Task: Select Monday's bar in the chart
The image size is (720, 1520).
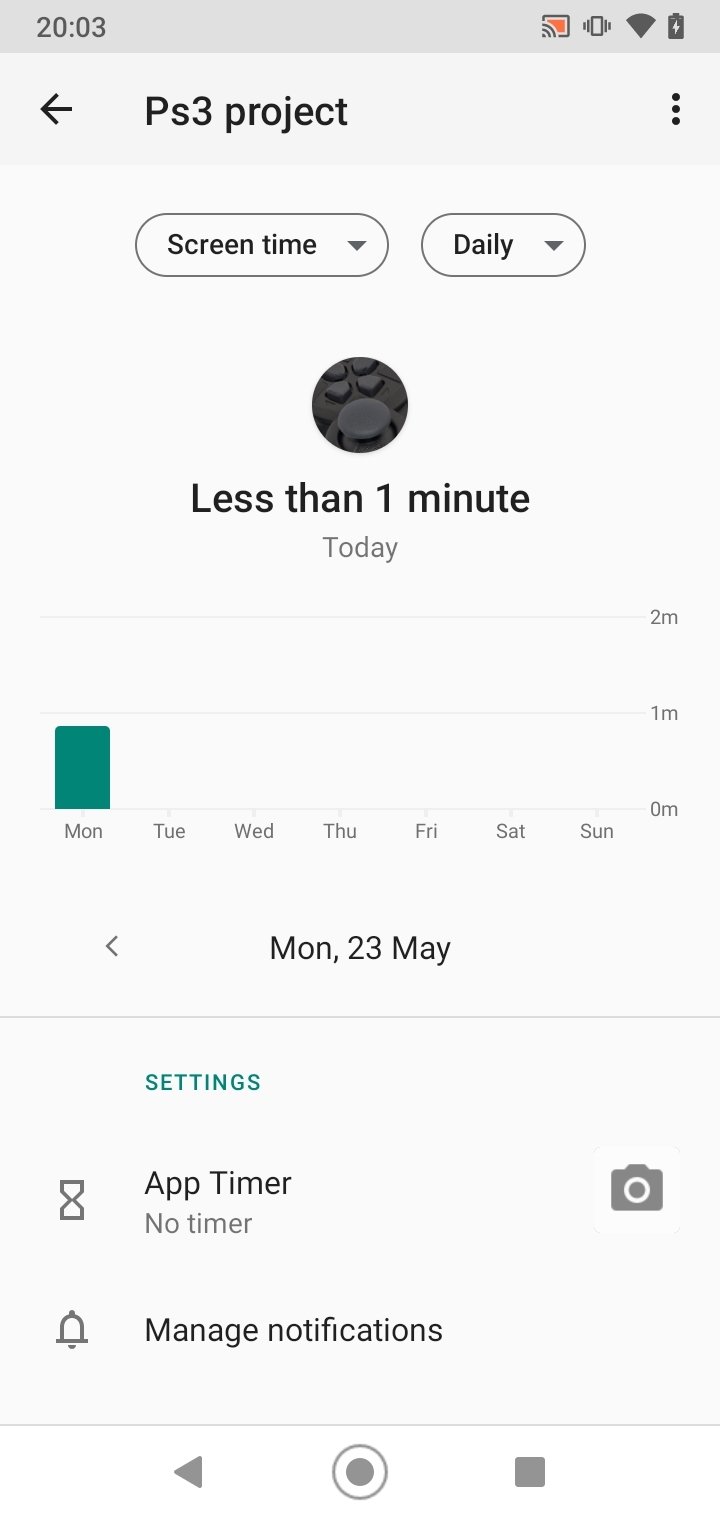Action: (82, 767)
